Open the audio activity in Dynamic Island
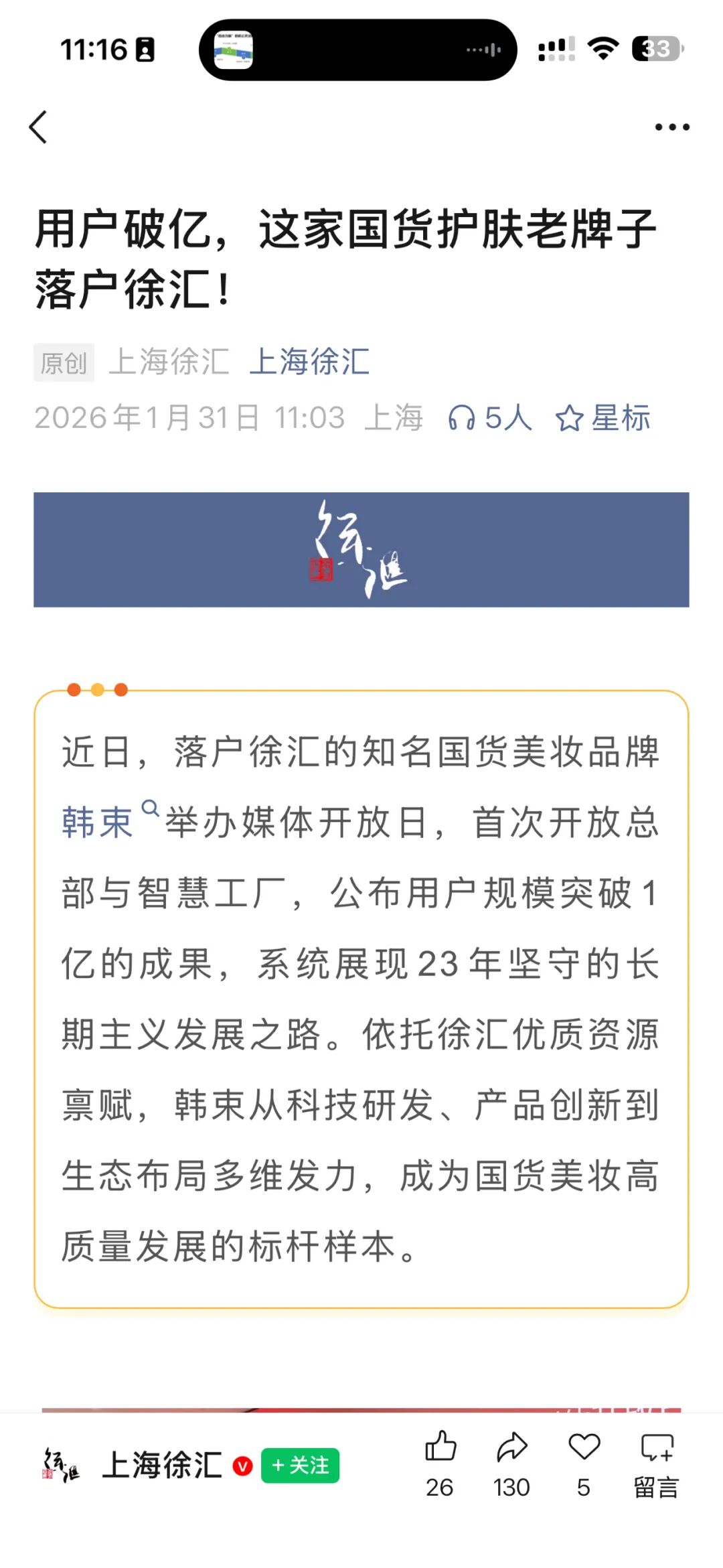This screenshot has height=1568, width=723. pos(357,50)
